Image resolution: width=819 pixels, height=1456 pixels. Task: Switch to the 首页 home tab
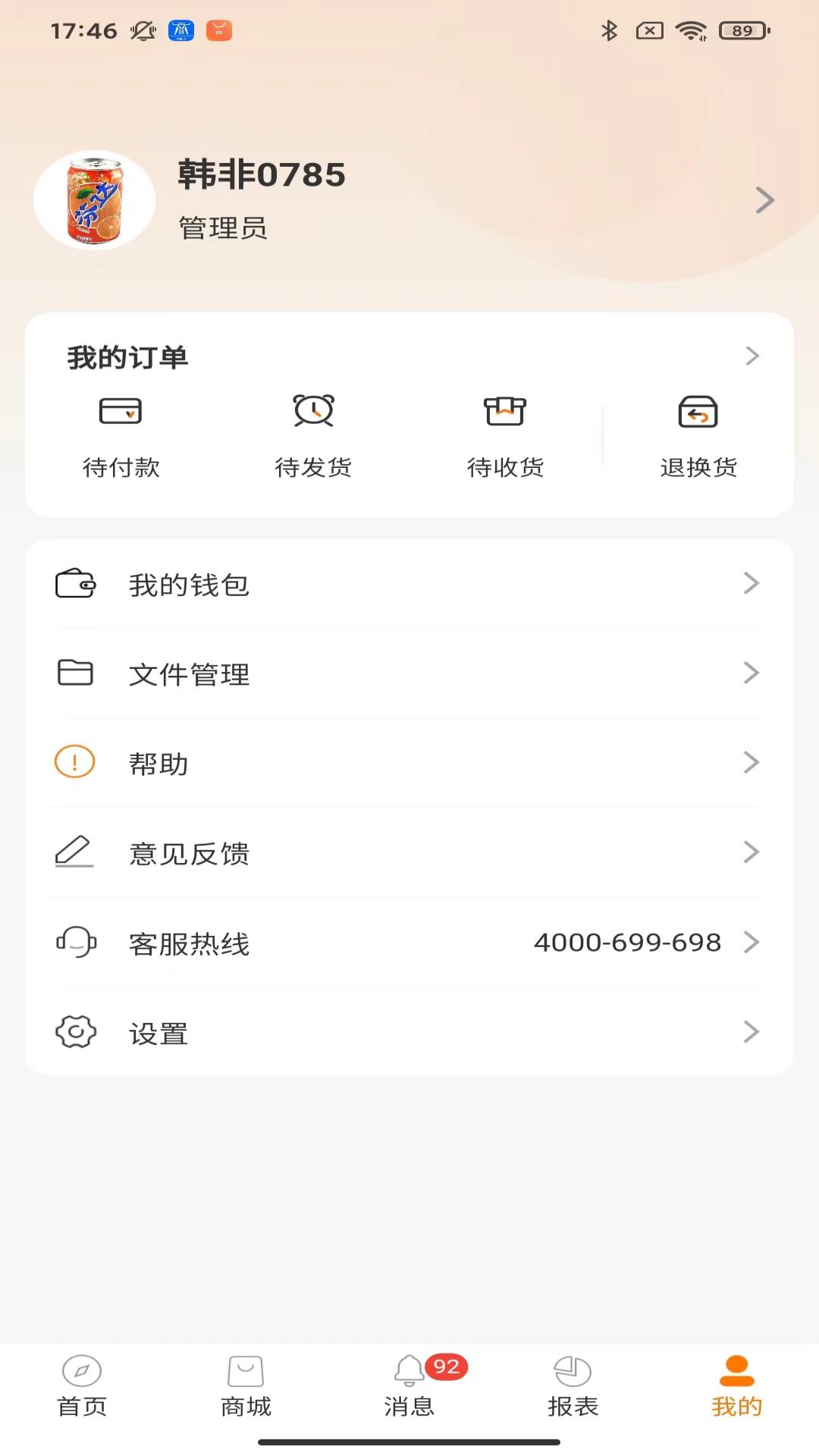tap(82, 1387)
